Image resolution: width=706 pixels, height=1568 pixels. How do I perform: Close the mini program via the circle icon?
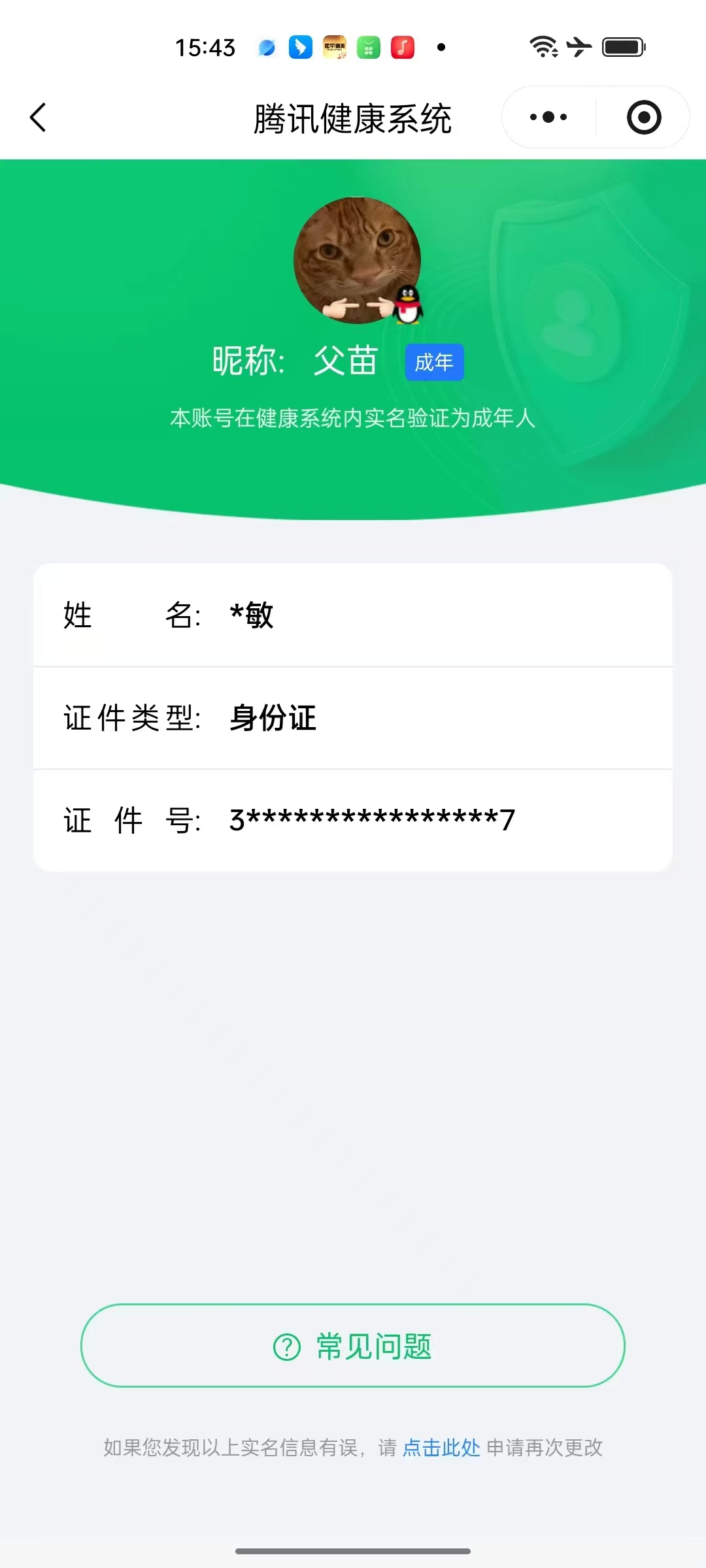[x=643, y=118]
